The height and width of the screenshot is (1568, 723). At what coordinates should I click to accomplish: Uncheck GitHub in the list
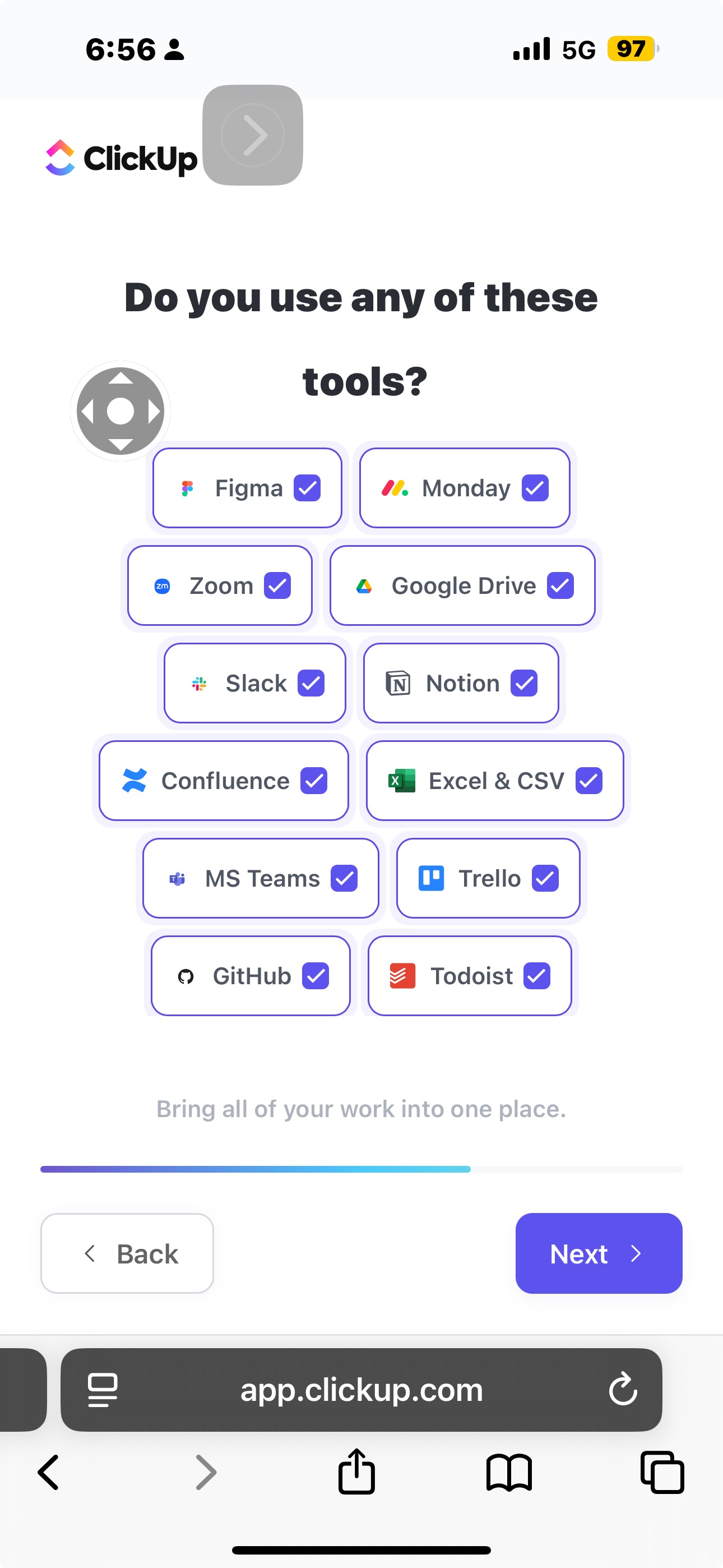click(x=315, y=976)
